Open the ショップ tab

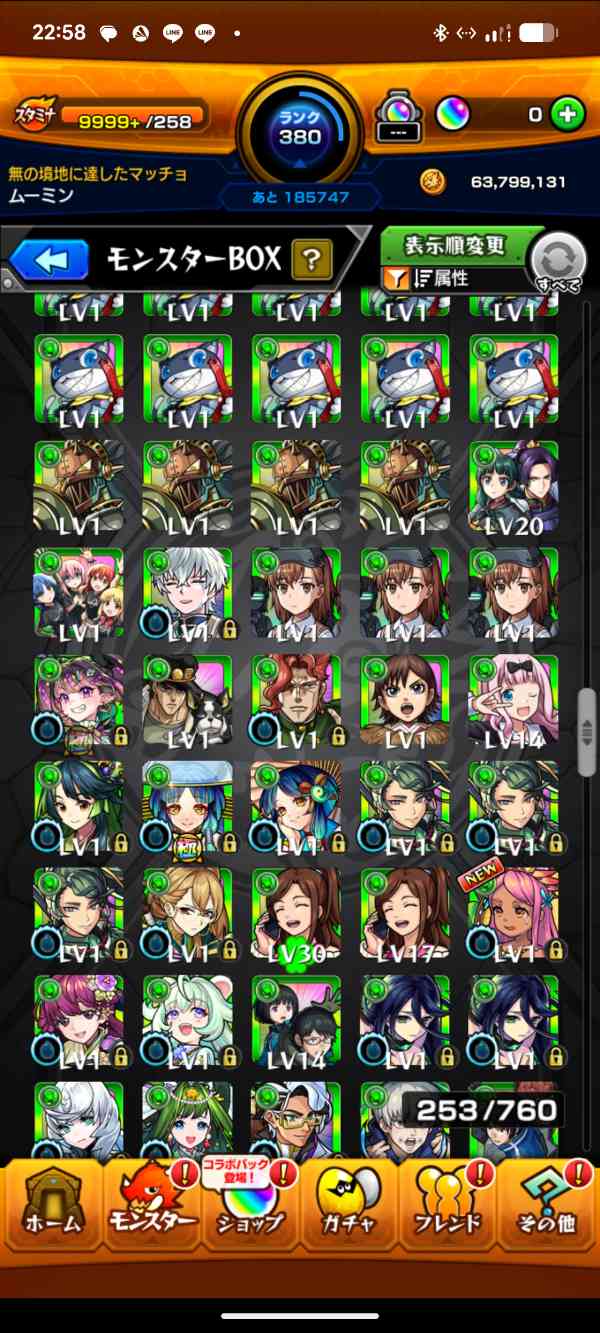(250, 1204)
